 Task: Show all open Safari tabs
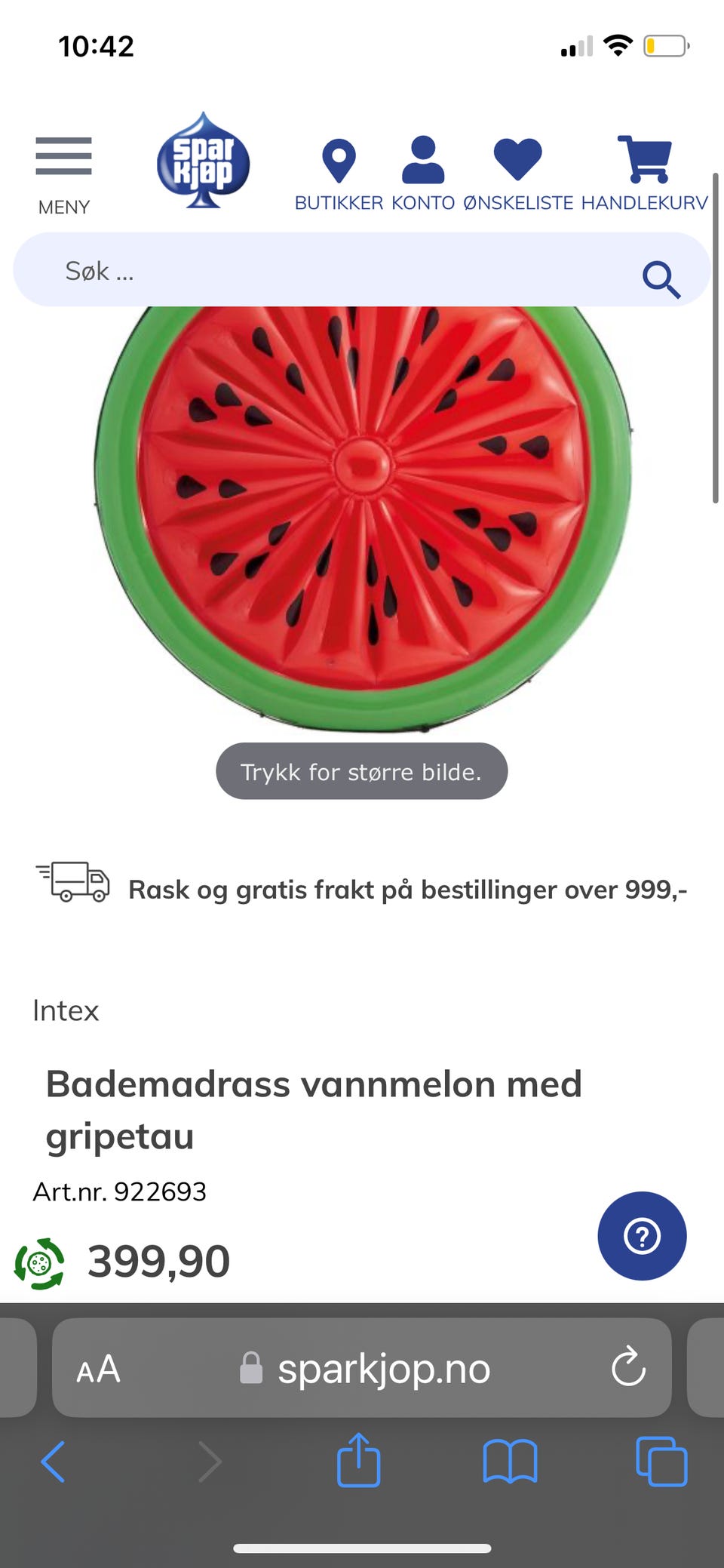click(661, 1462)
